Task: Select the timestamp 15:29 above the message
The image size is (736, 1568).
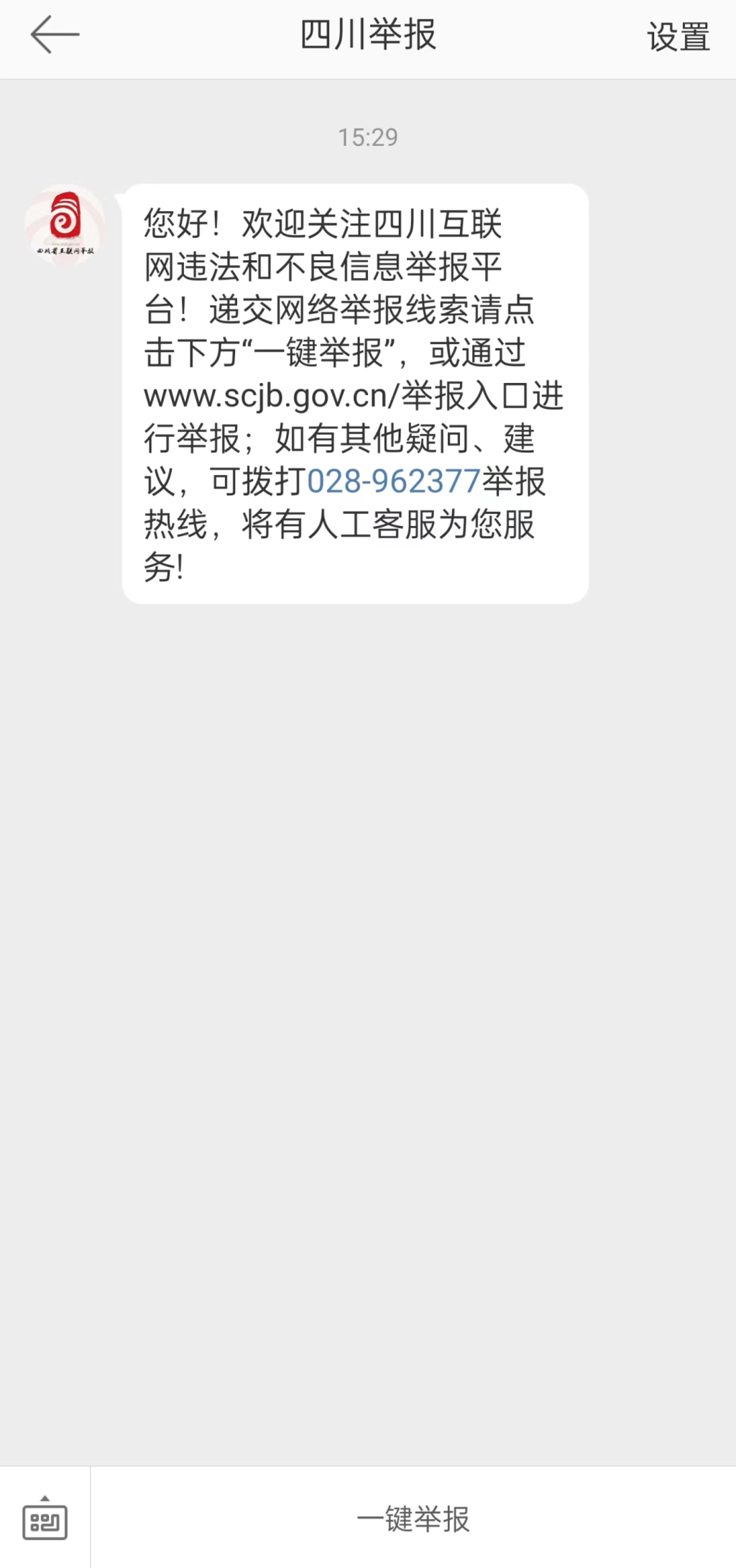Action: coord(368,138)
